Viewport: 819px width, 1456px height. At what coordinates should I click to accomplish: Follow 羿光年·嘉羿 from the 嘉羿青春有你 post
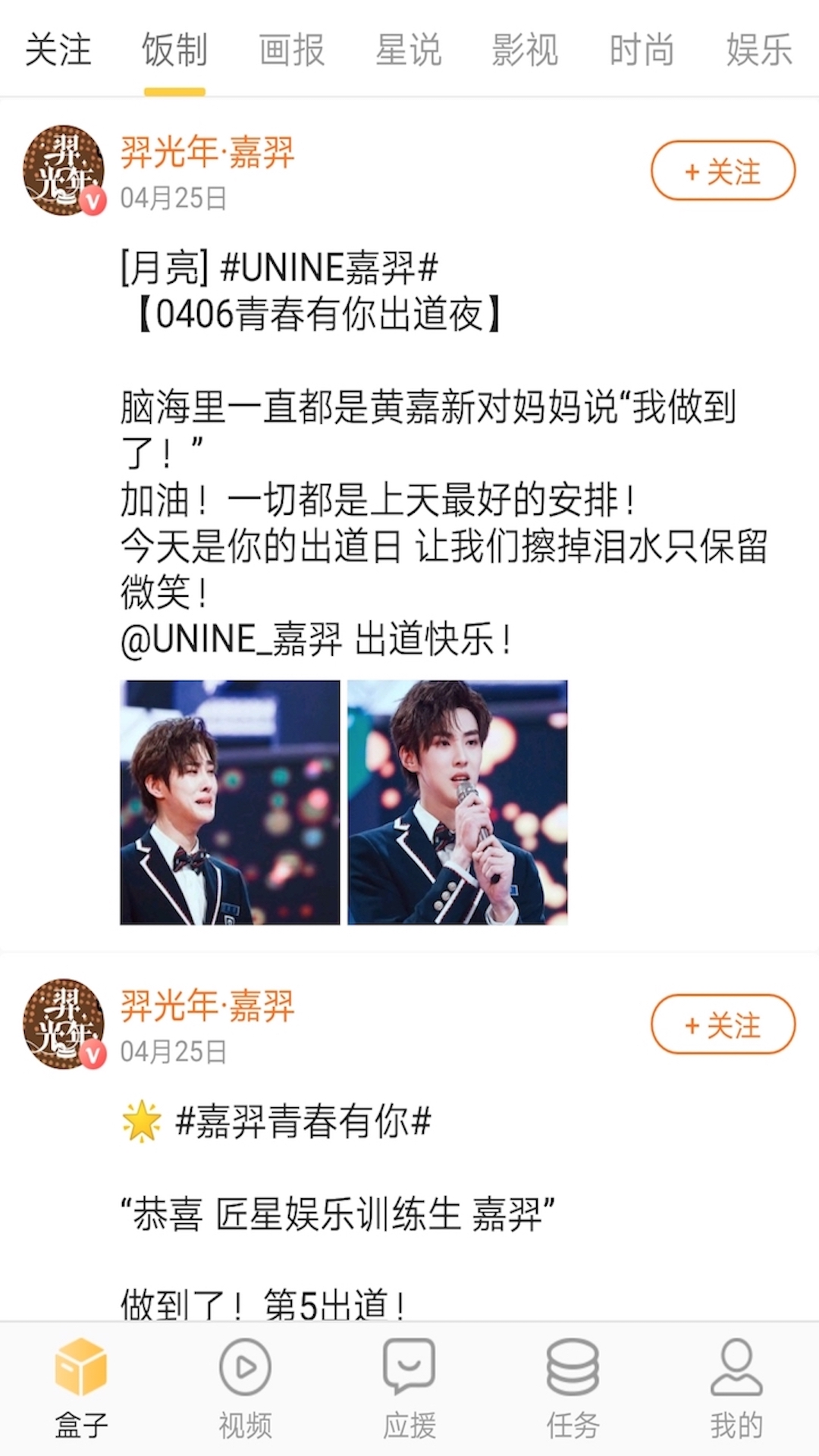(x=723, y=1025)
